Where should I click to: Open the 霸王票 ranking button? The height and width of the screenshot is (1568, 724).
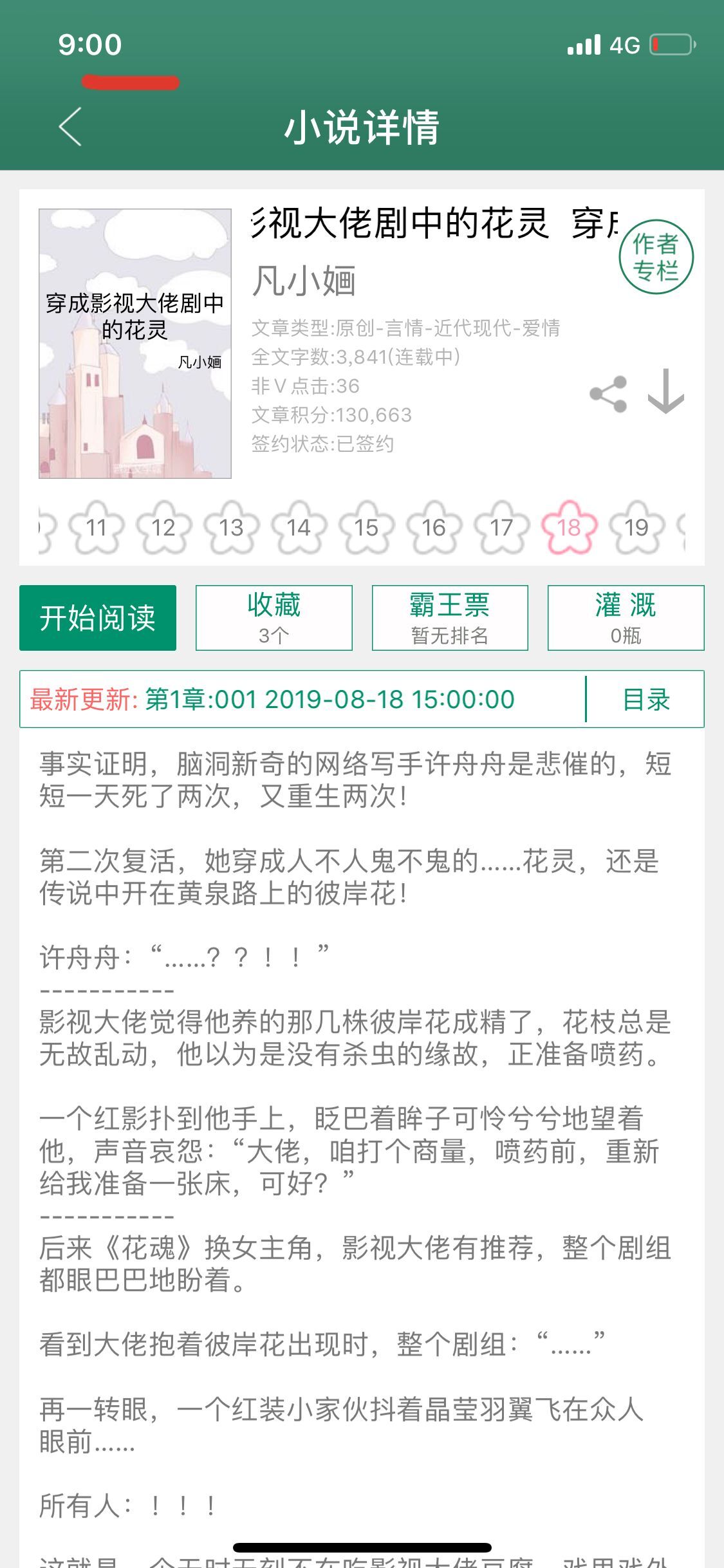click(450, 618)
